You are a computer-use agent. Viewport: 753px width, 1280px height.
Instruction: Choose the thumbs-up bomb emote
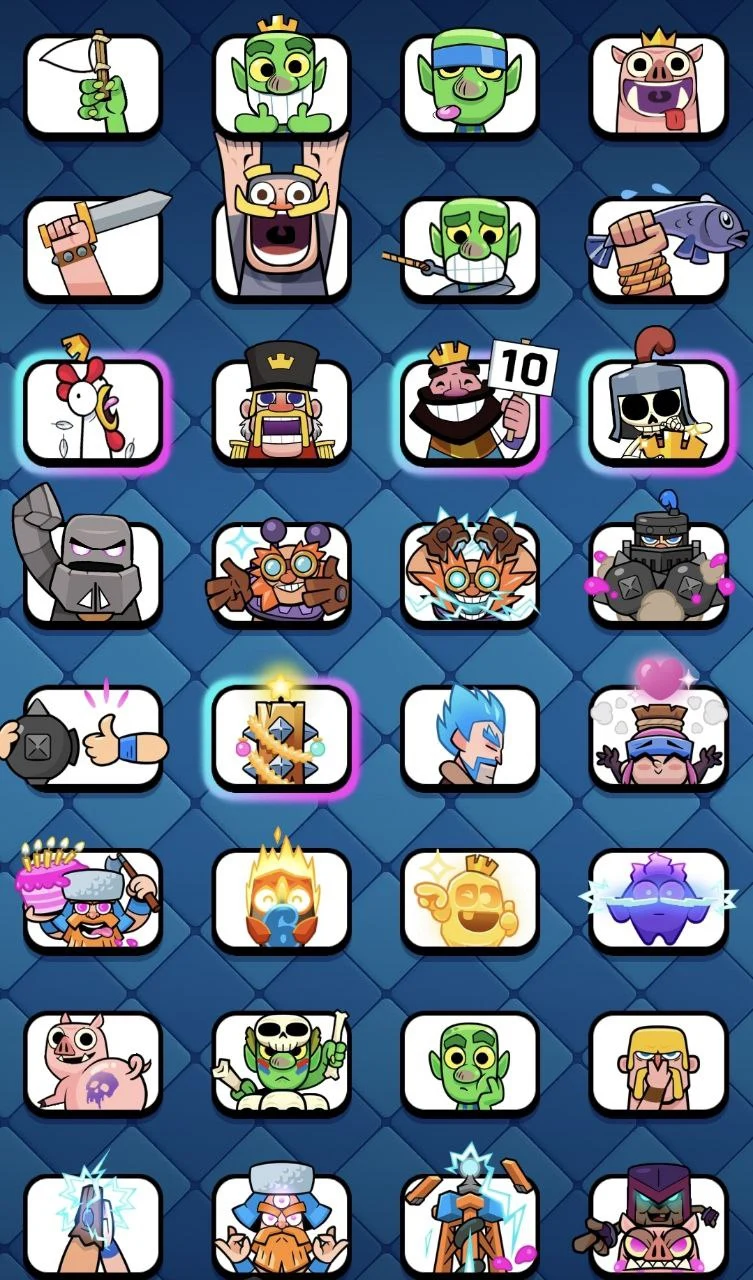(93, 735)
